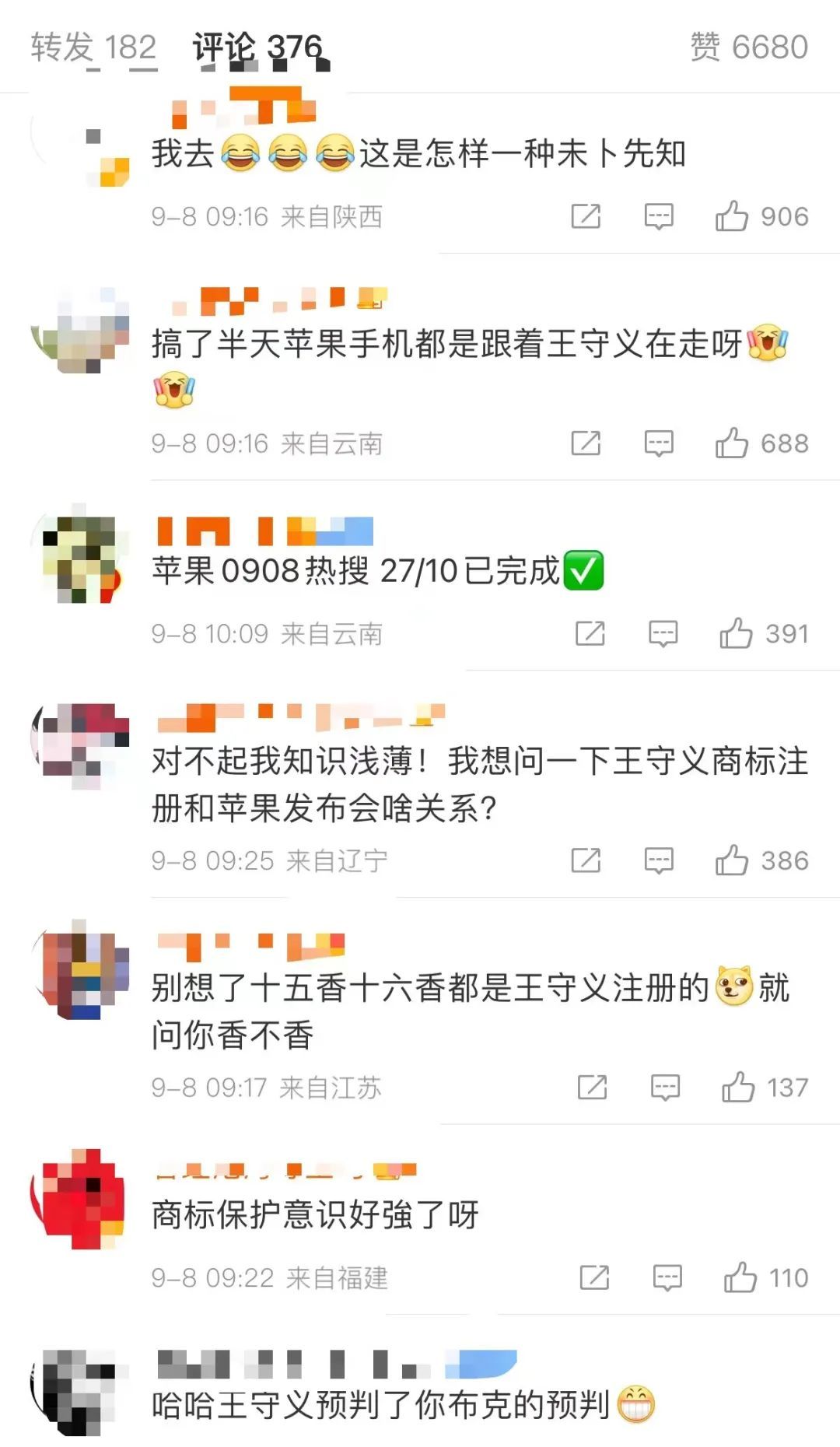Repost the 搞了半天苹果手机 comment from 云南
The height and width of the screenshot is (1447, 840).
click(586, 443)
